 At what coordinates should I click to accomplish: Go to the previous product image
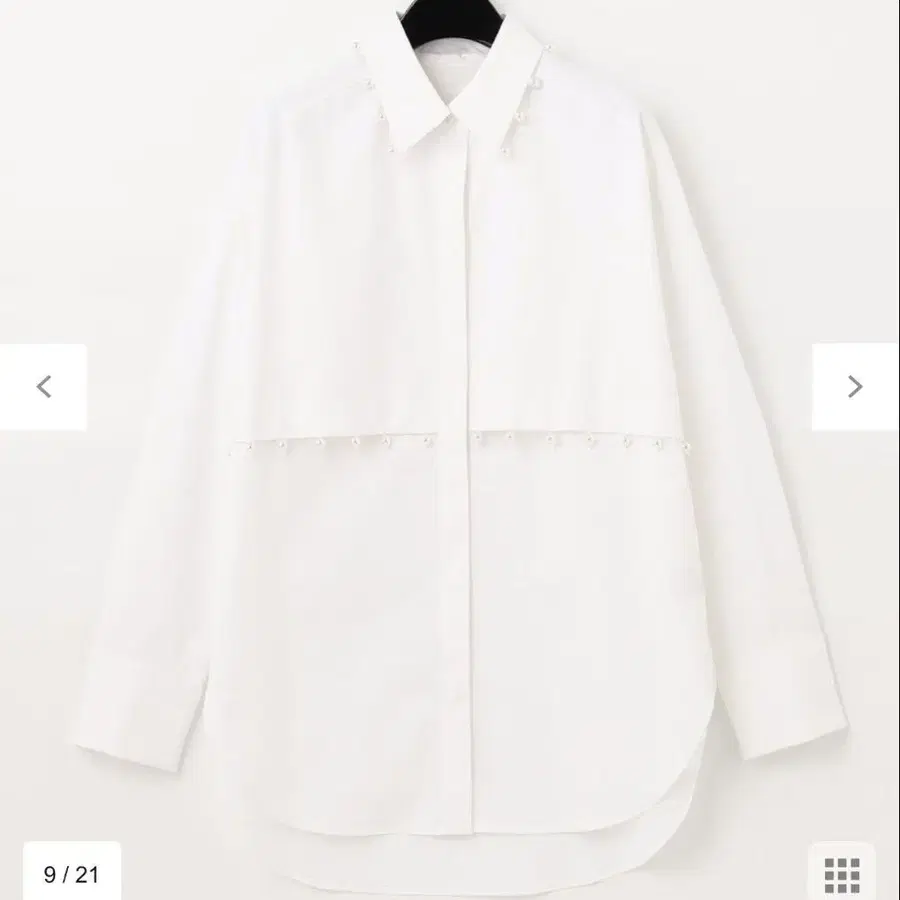(43, 387)
